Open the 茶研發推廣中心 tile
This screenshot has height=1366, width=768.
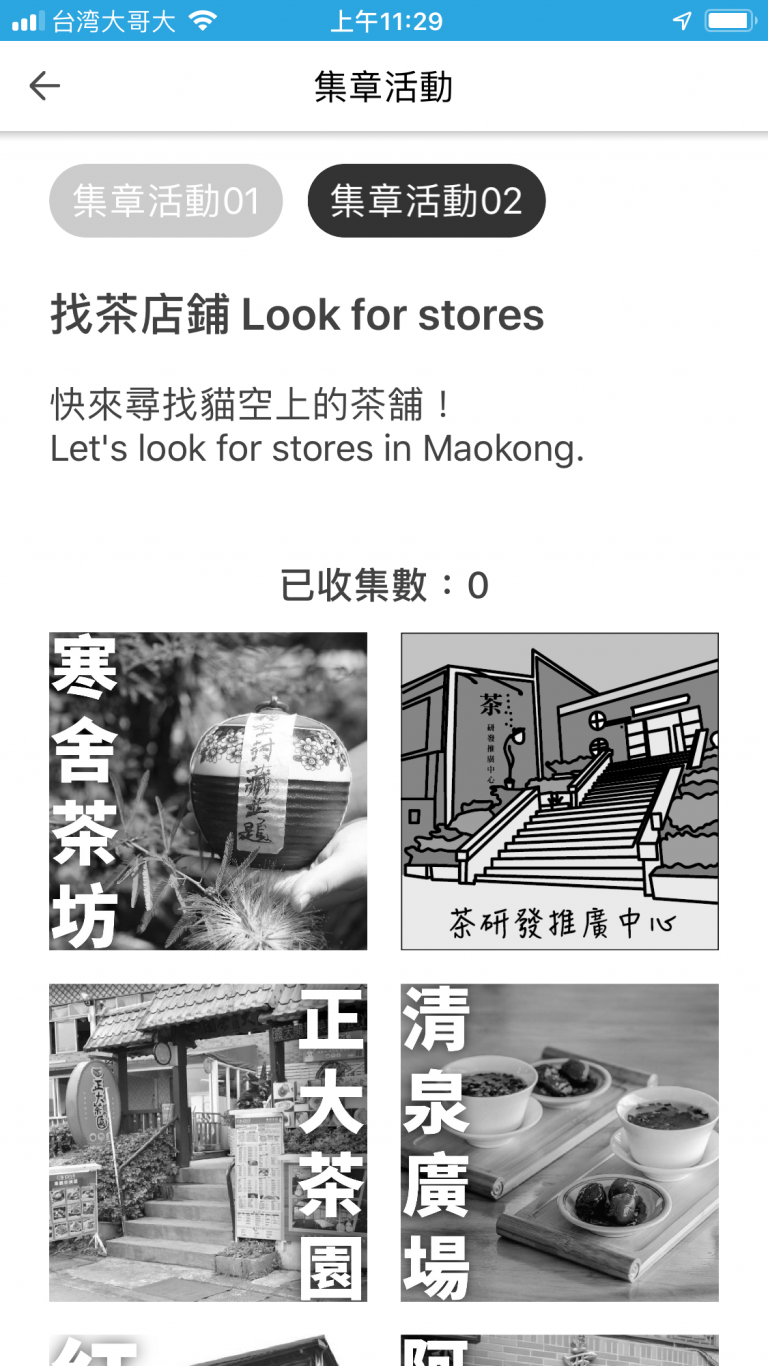(x=559, y=791)
